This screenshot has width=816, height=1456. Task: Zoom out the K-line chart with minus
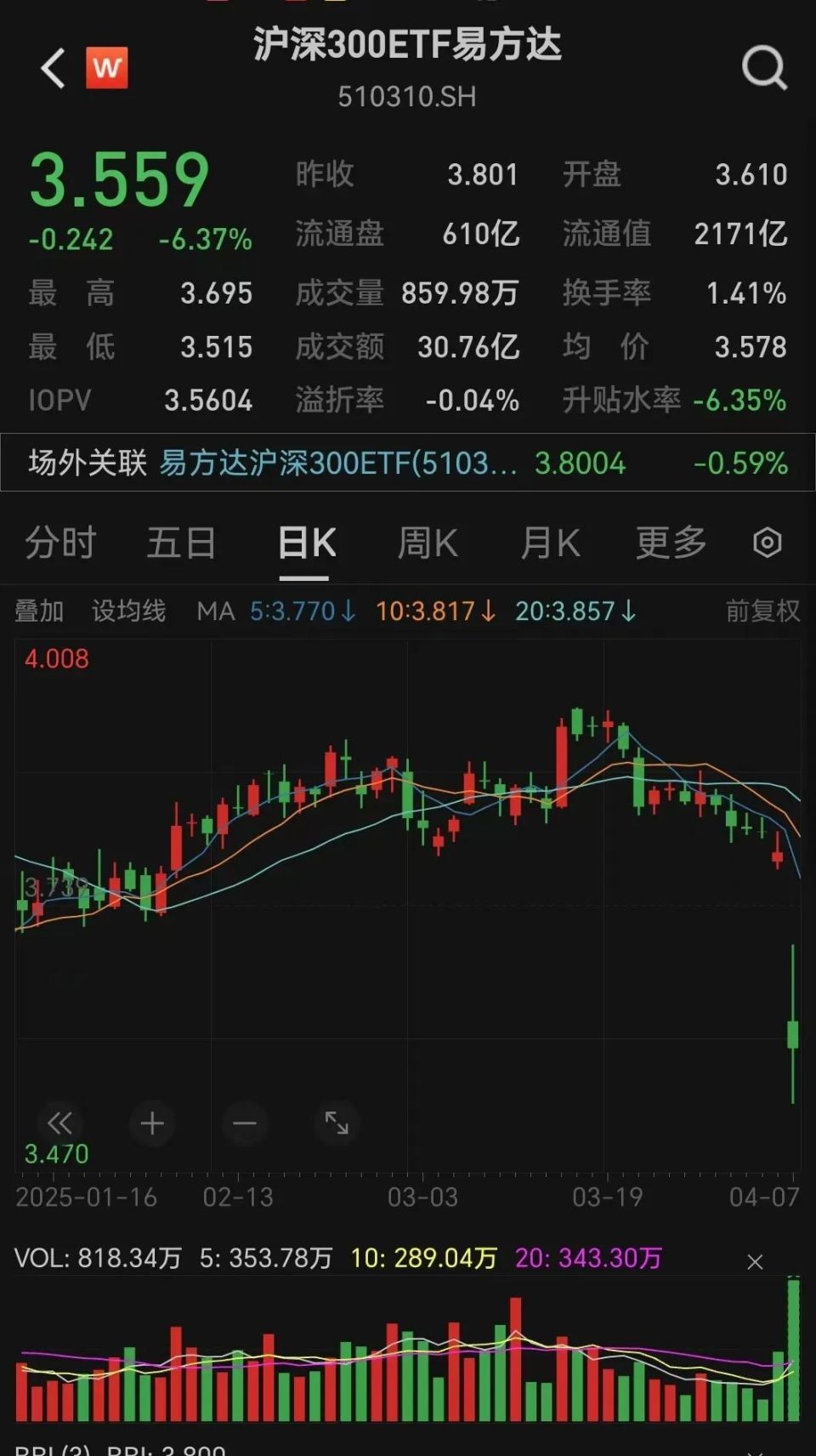(x=245, y=1123)
